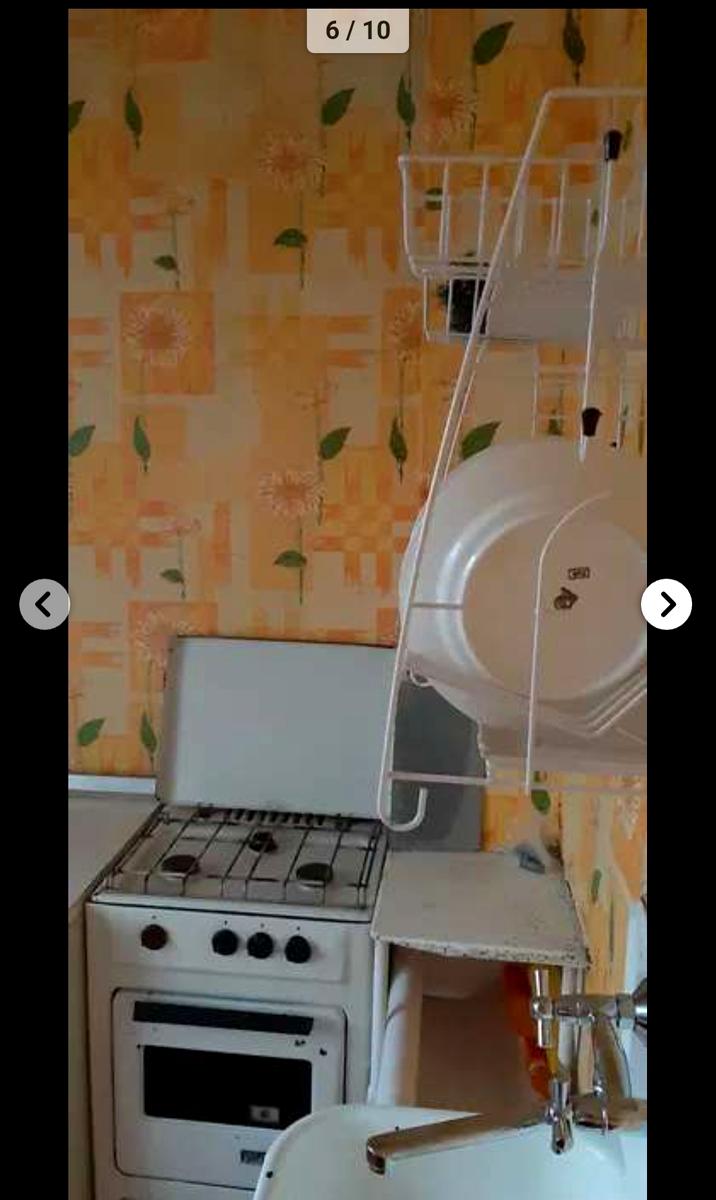The image size is (716, 1200).
Task: Go to the next photo
Action: (666, 604)
